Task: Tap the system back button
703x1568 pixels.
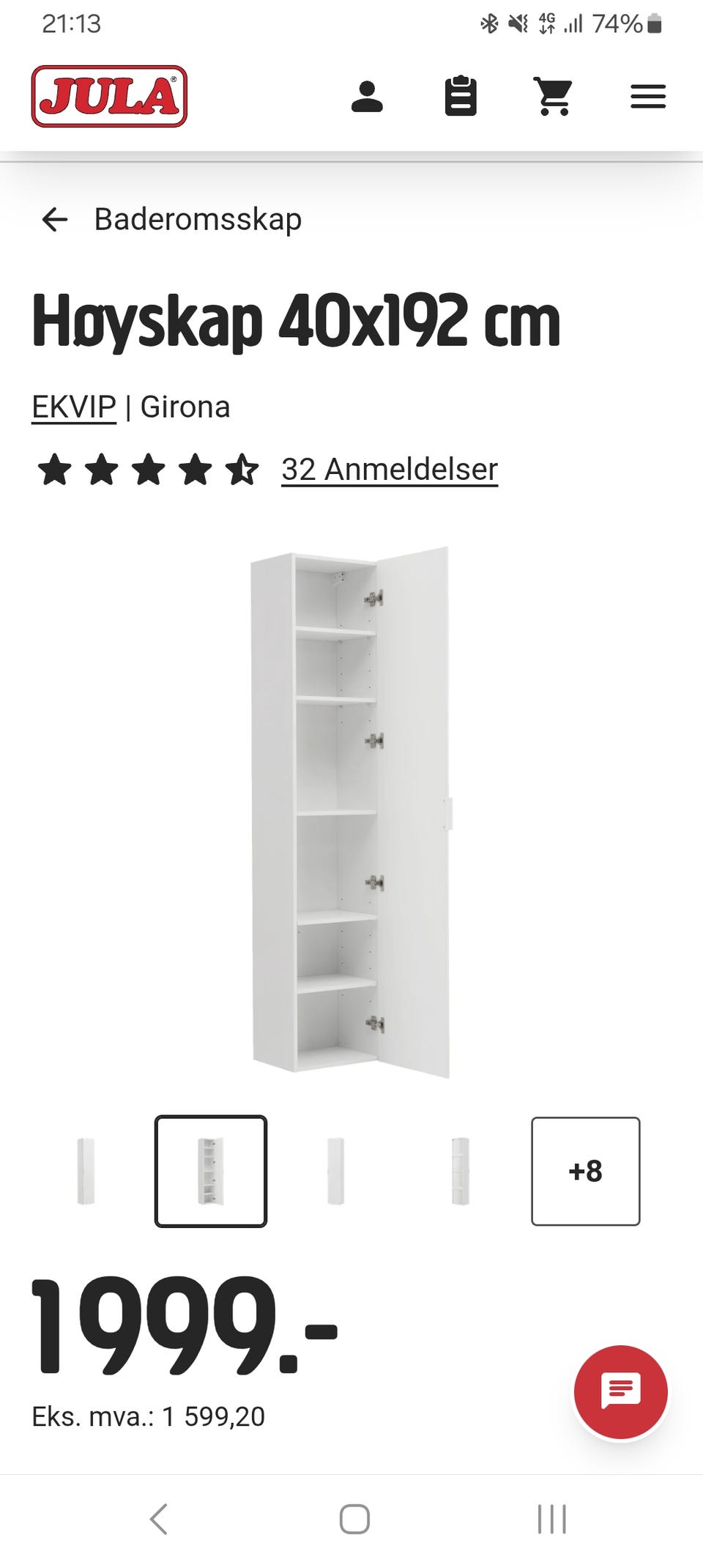Action: [159, 1519]
